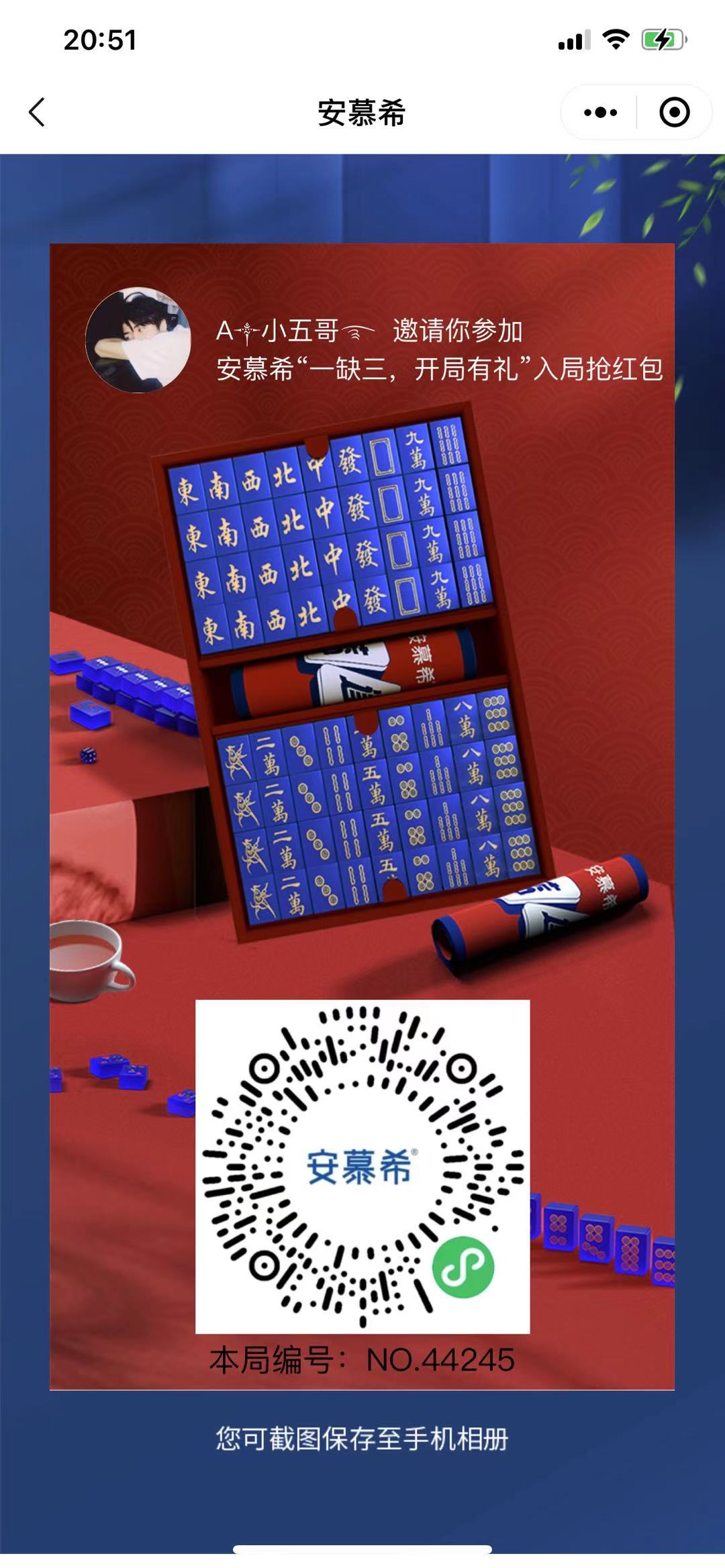Close the 安慕希 mini program

(x=674, y=112)
